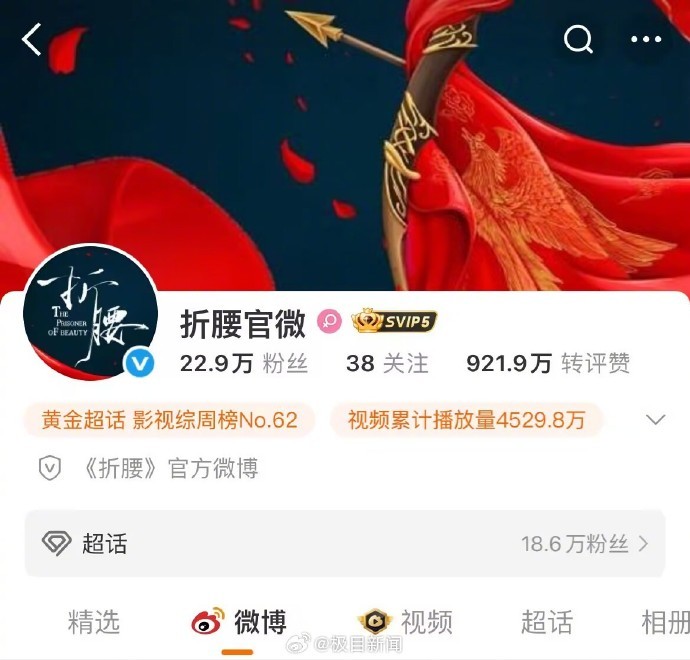Switch to the 视频 tab

click(x=407, y=622)
